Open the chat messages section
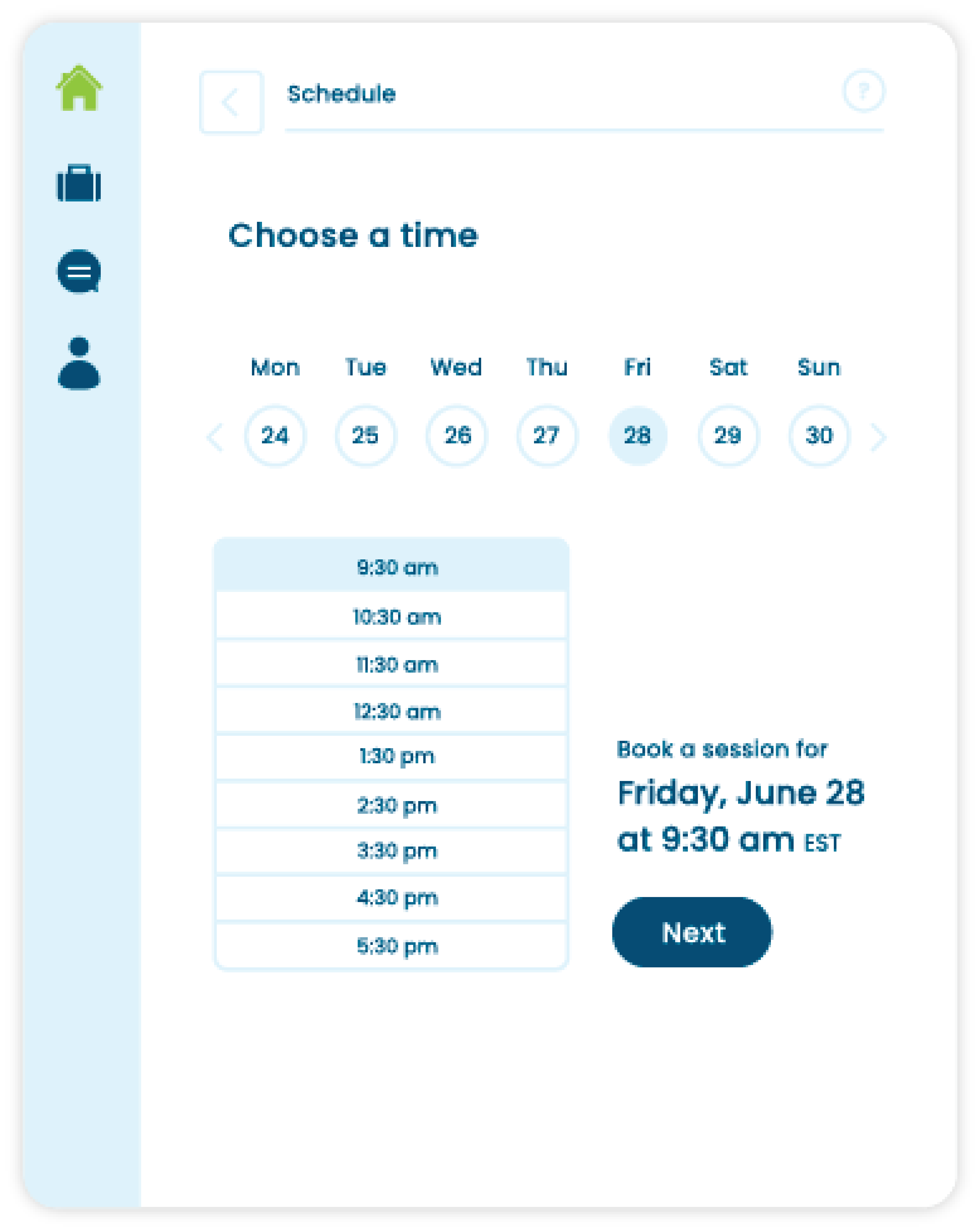Image resolution: width=980 pixels, height=1232 pixels. (79, 271)
